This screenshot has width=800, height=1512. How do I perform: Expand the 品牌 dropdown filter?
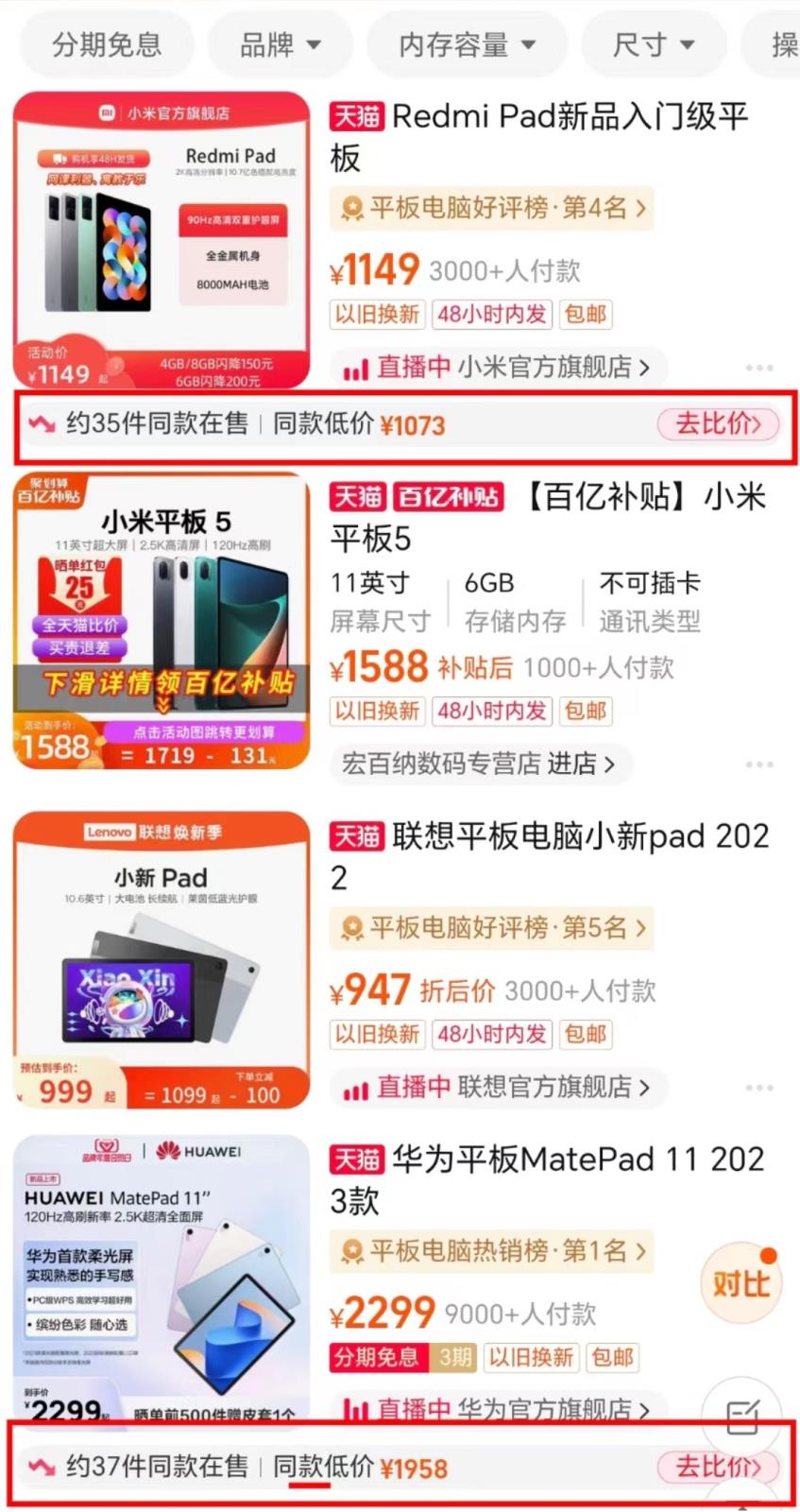coord(280,44)
